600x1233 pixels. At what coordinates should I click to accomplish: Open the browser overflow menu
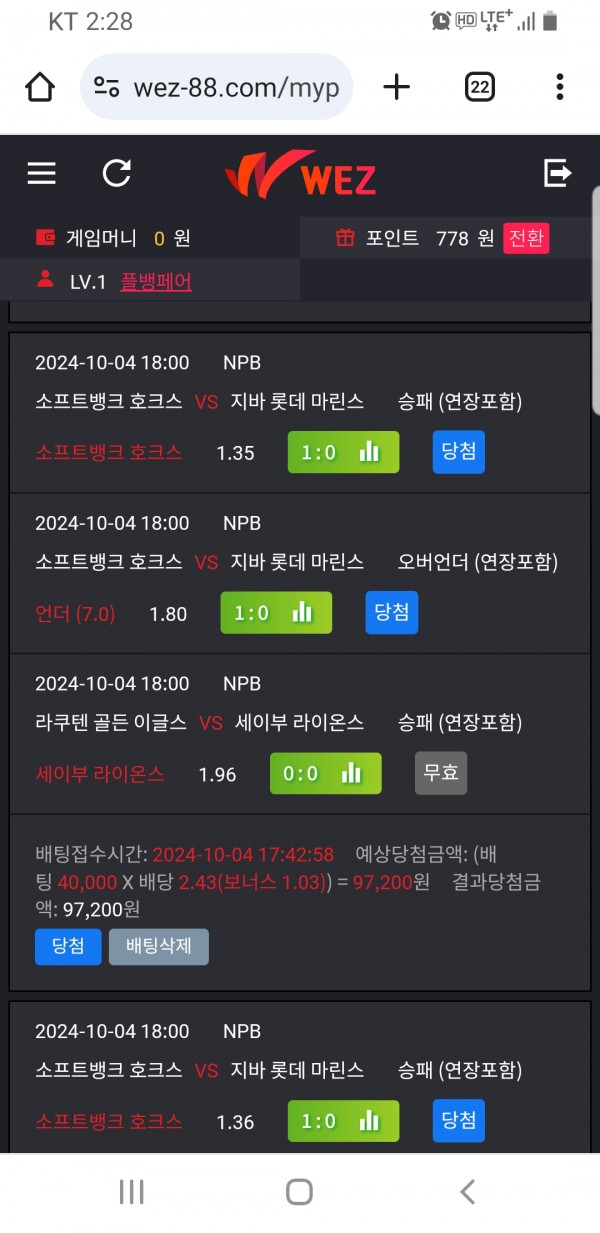pos(560,87)
